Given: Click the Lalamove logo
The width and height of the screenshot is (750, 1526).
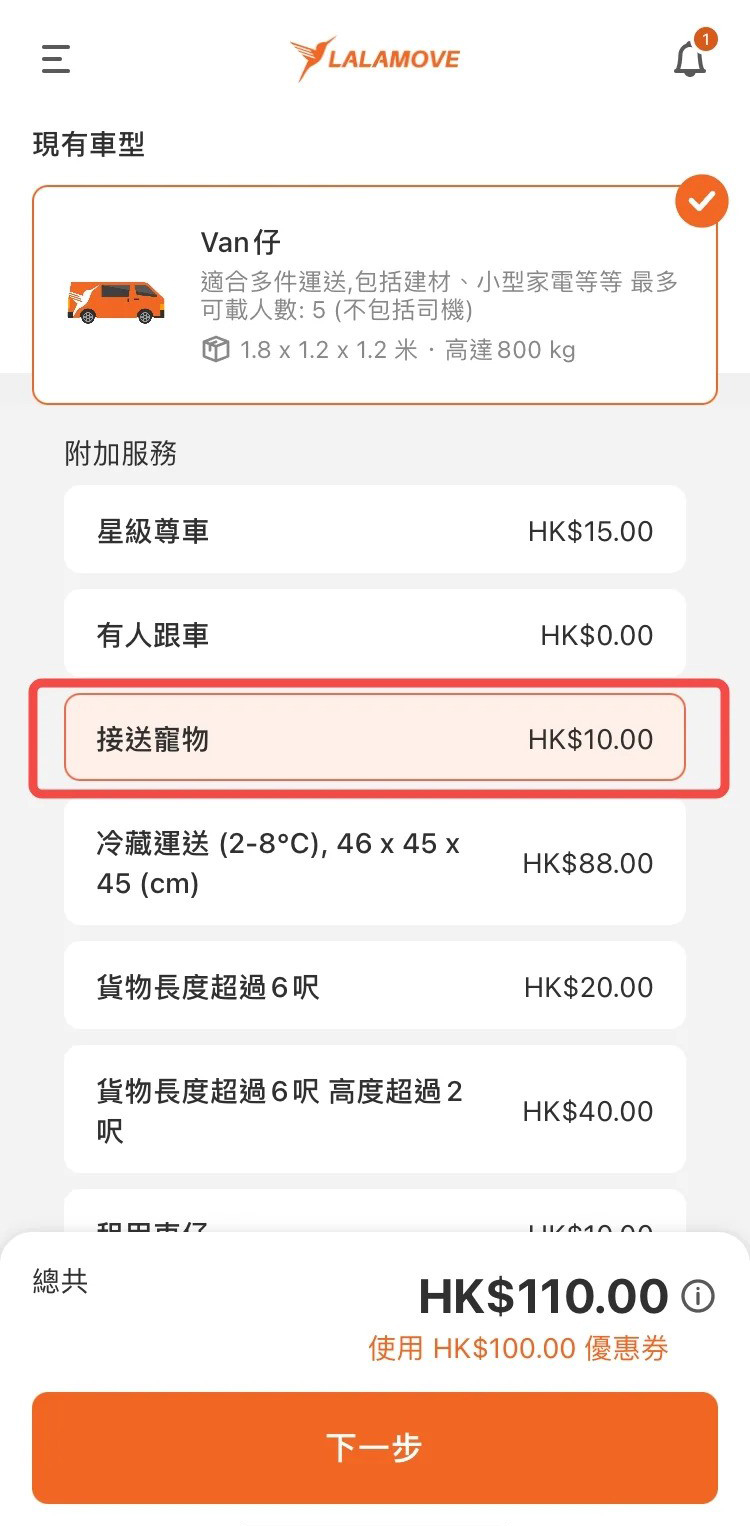Looking at the screenshot, I should pyautogui.click(x=375, y=57).
